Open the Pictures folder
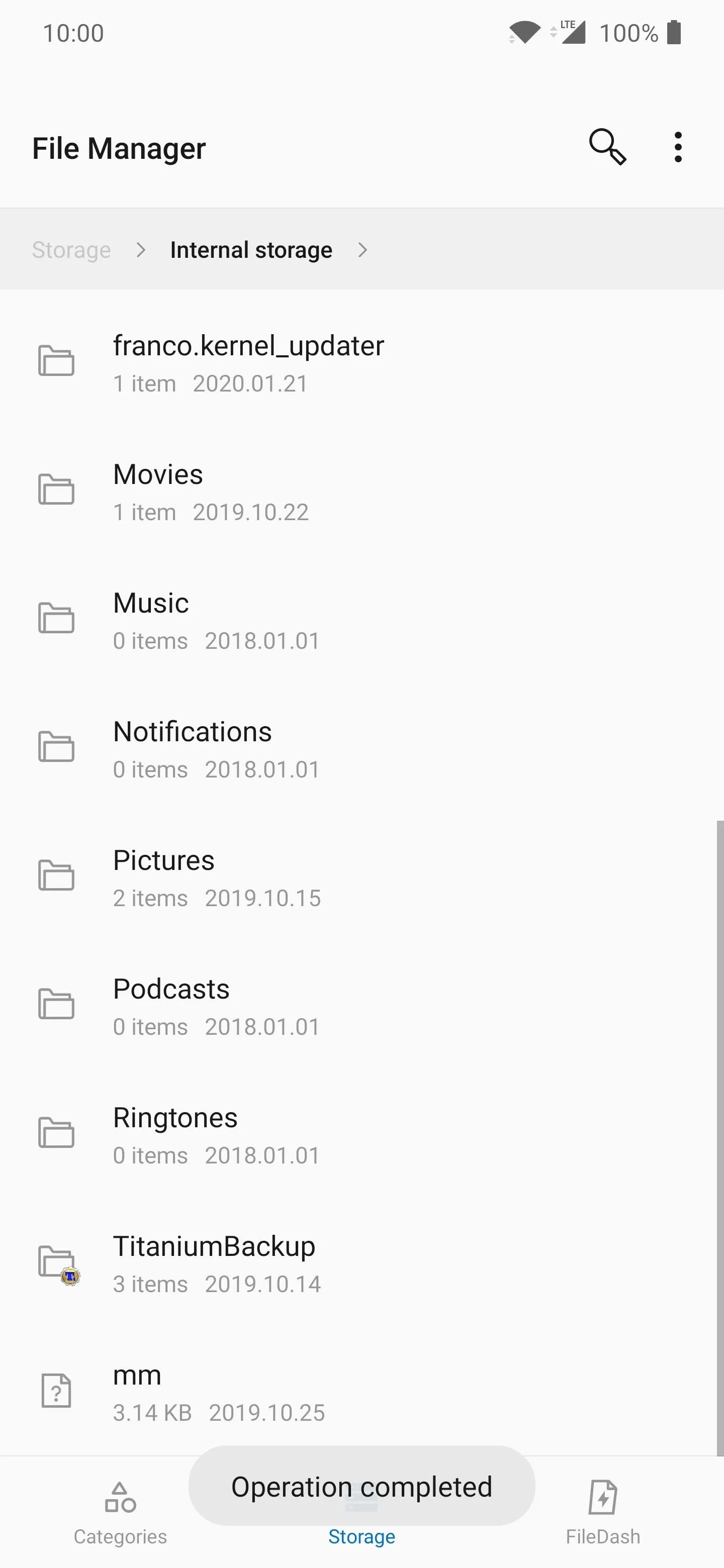The image size is (724, 1568). click(x=361, y=878)
